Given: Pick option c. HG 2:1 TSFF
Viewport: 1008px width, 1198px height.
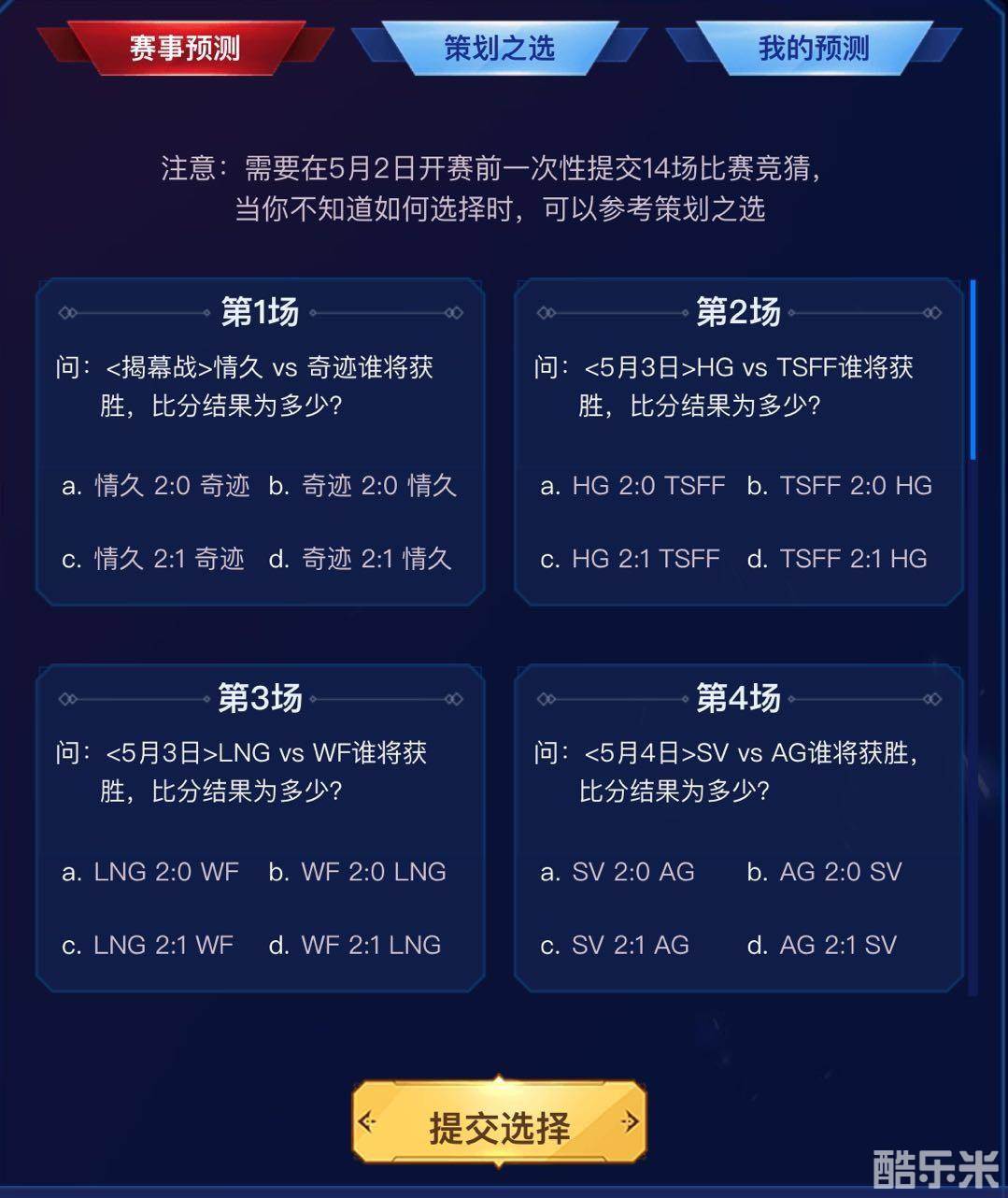Looking at the screenshot, I should click(631, 559).
